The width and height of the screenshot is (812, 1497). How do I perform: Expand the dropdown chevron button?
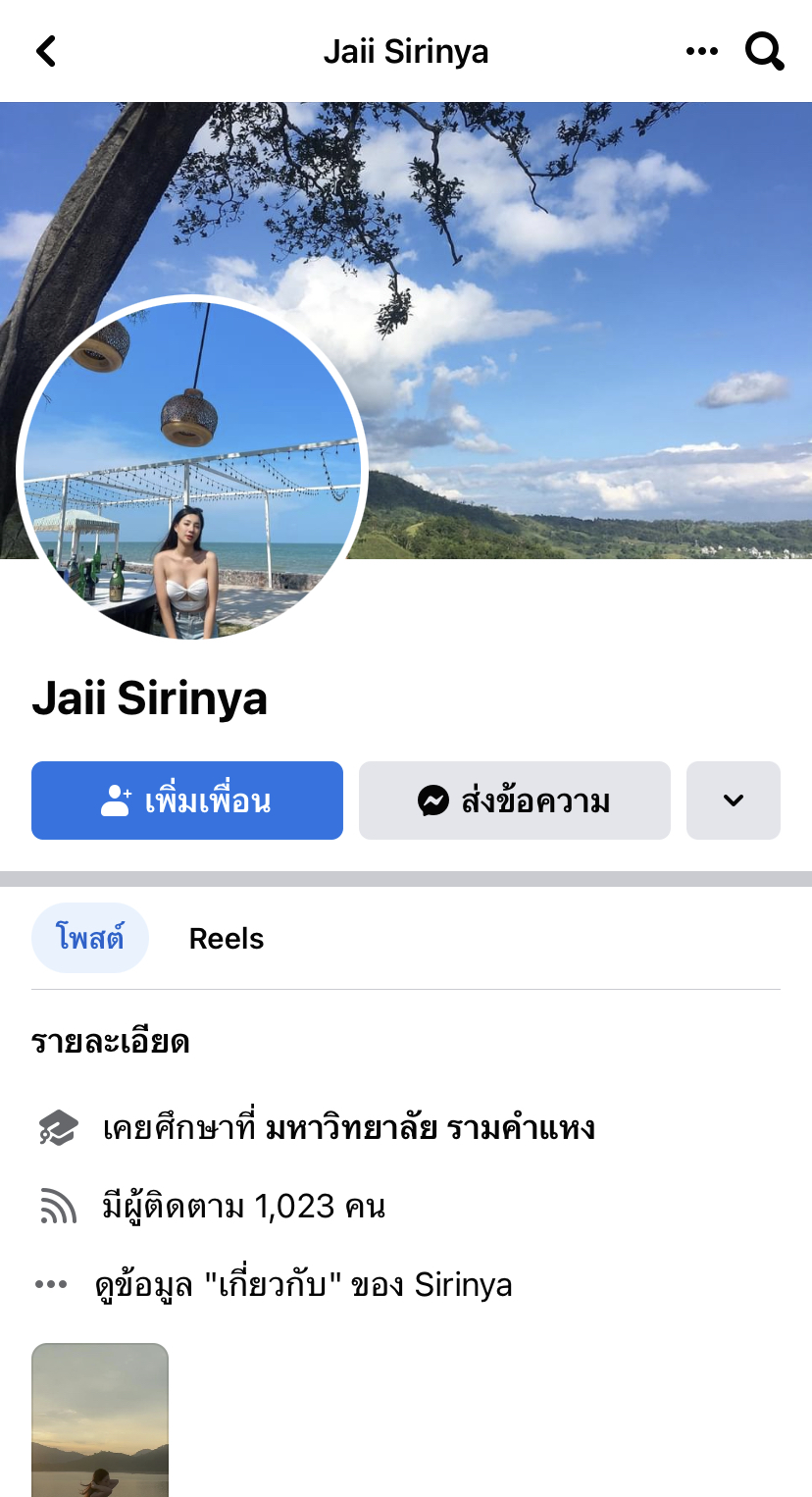[x=733, y=800]
